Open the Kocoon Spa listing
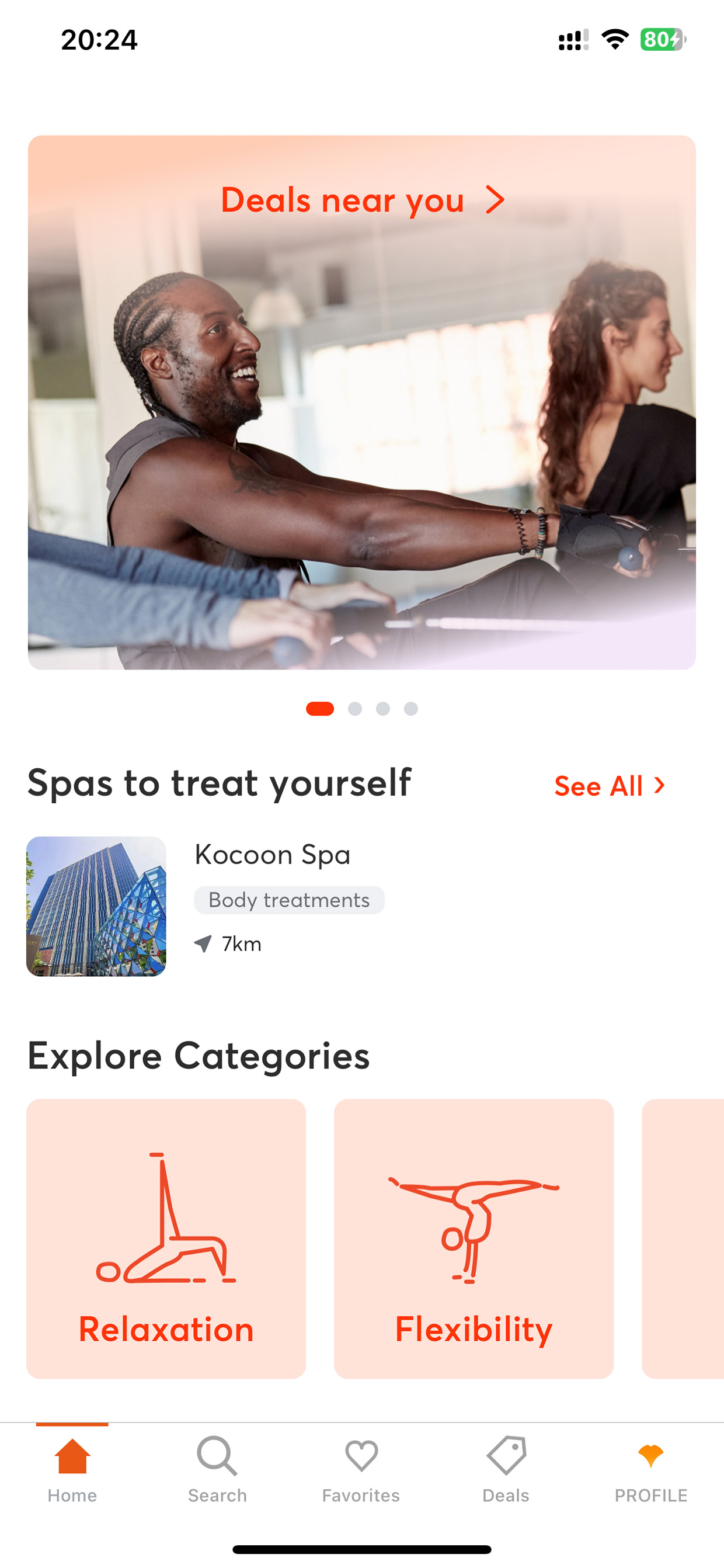This screenshot has width=724, height=1568. tap(362, 906)
